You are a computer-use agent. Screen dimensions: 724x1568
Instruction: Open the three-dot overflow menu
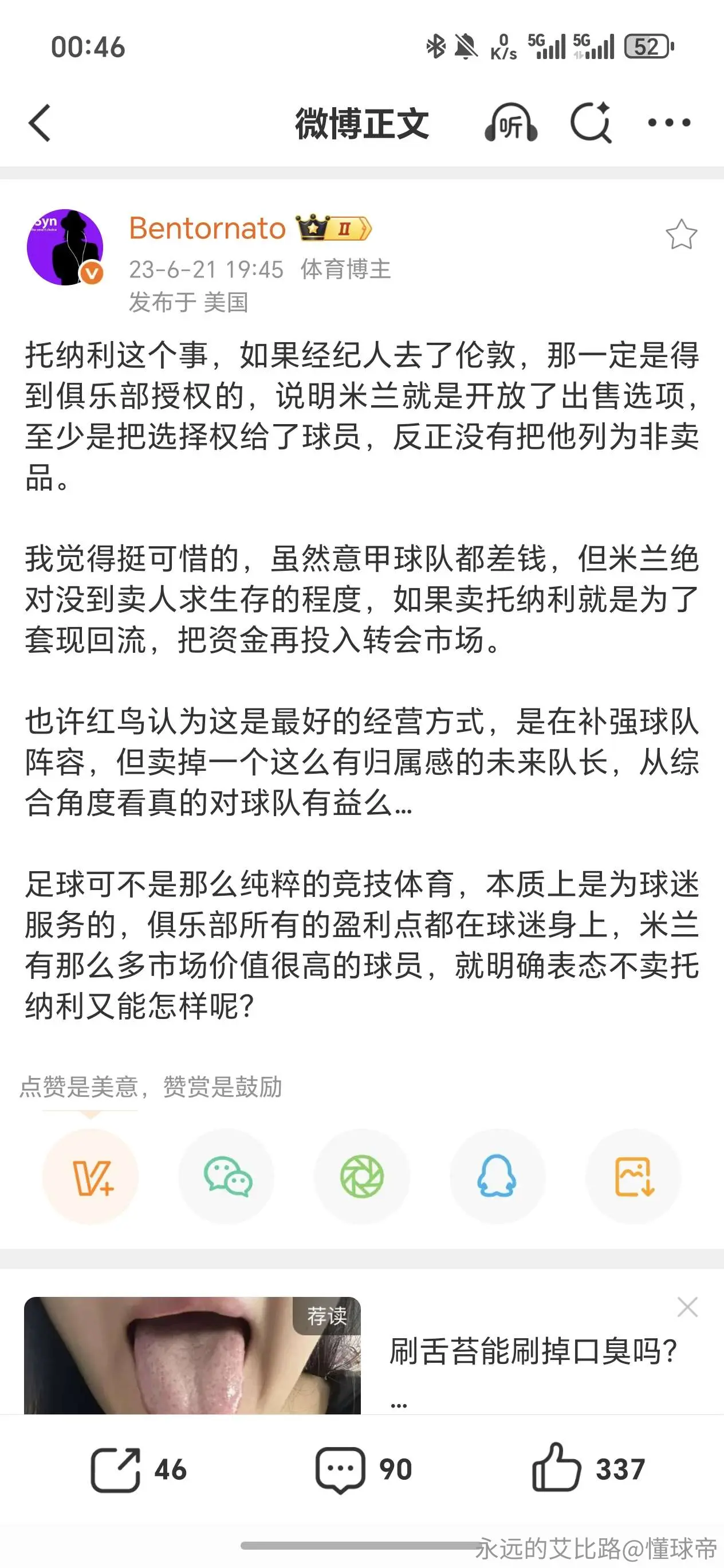coord(668,122)
